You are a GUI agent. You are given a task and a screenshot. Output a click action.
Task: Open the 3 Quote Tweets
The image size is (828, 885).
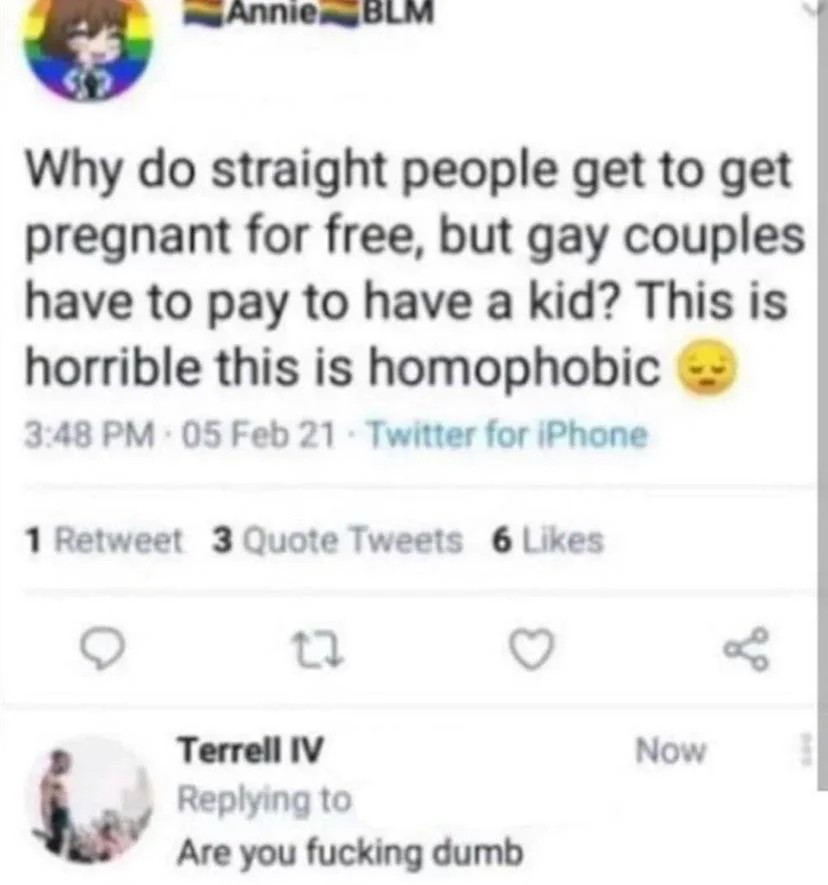[x=337, y=540]
